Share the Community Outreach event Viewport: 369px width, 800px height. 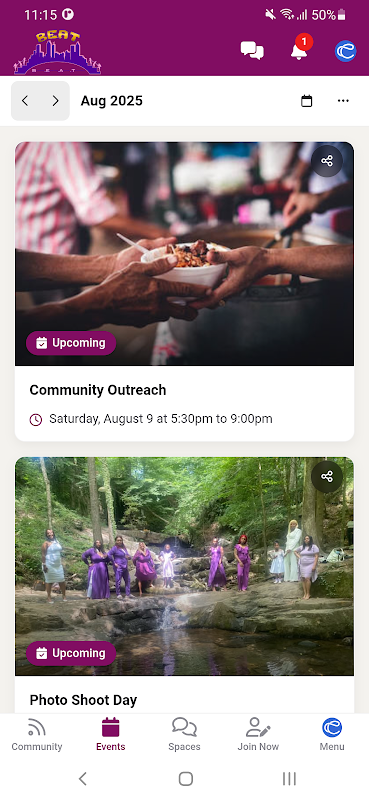327,161
